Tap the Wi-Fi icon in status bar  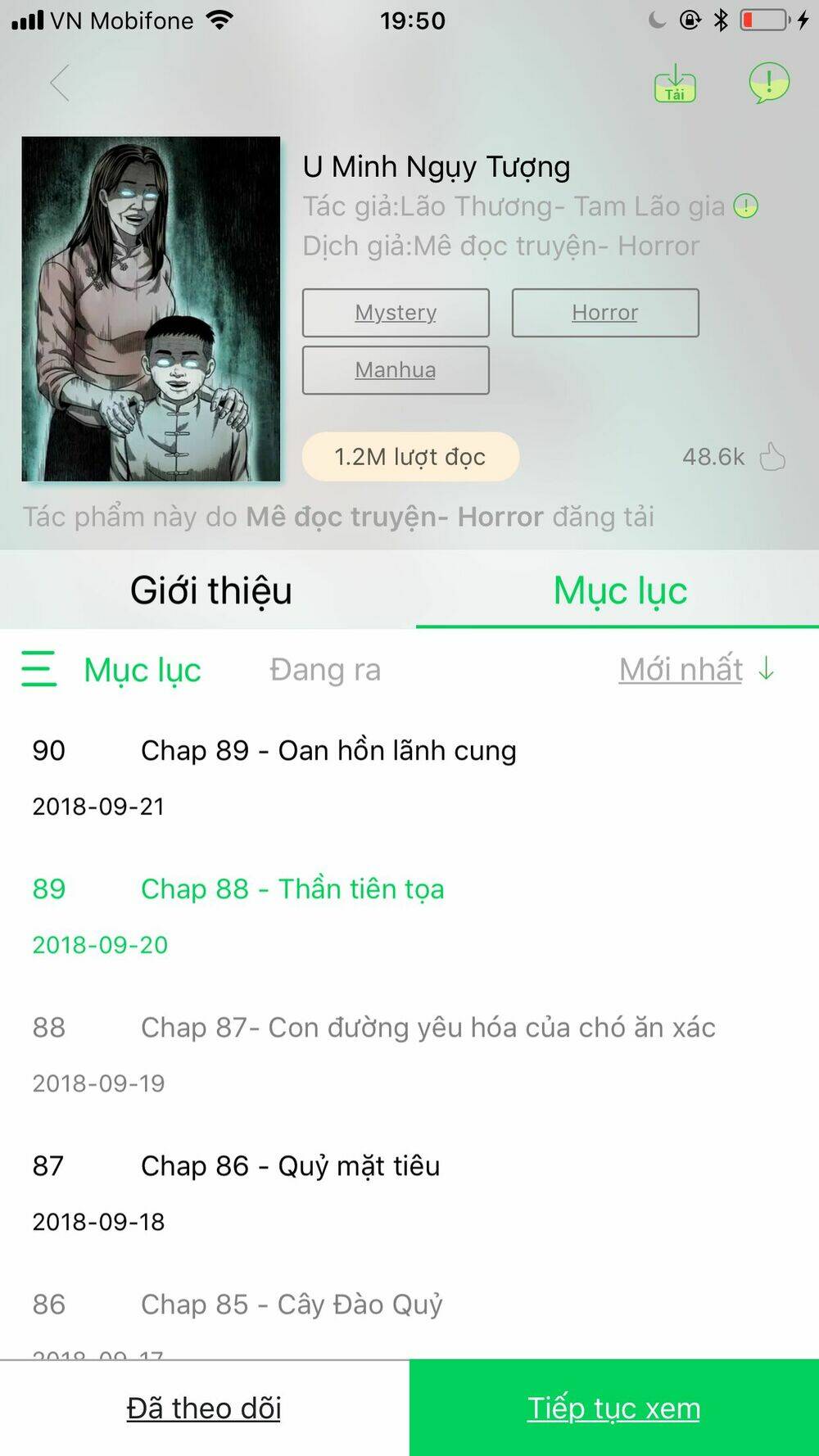219,19
